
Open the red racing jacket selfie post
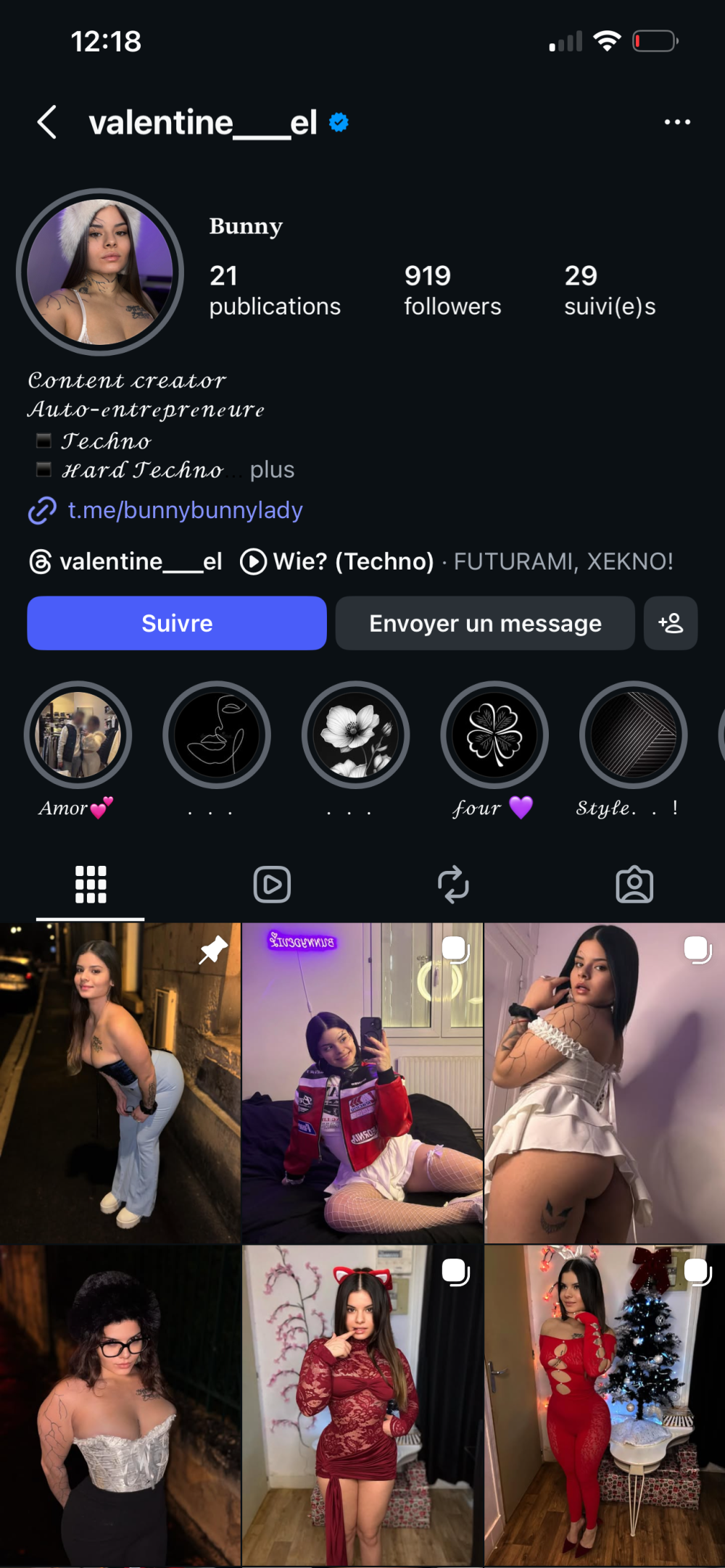coord(362,1083)
